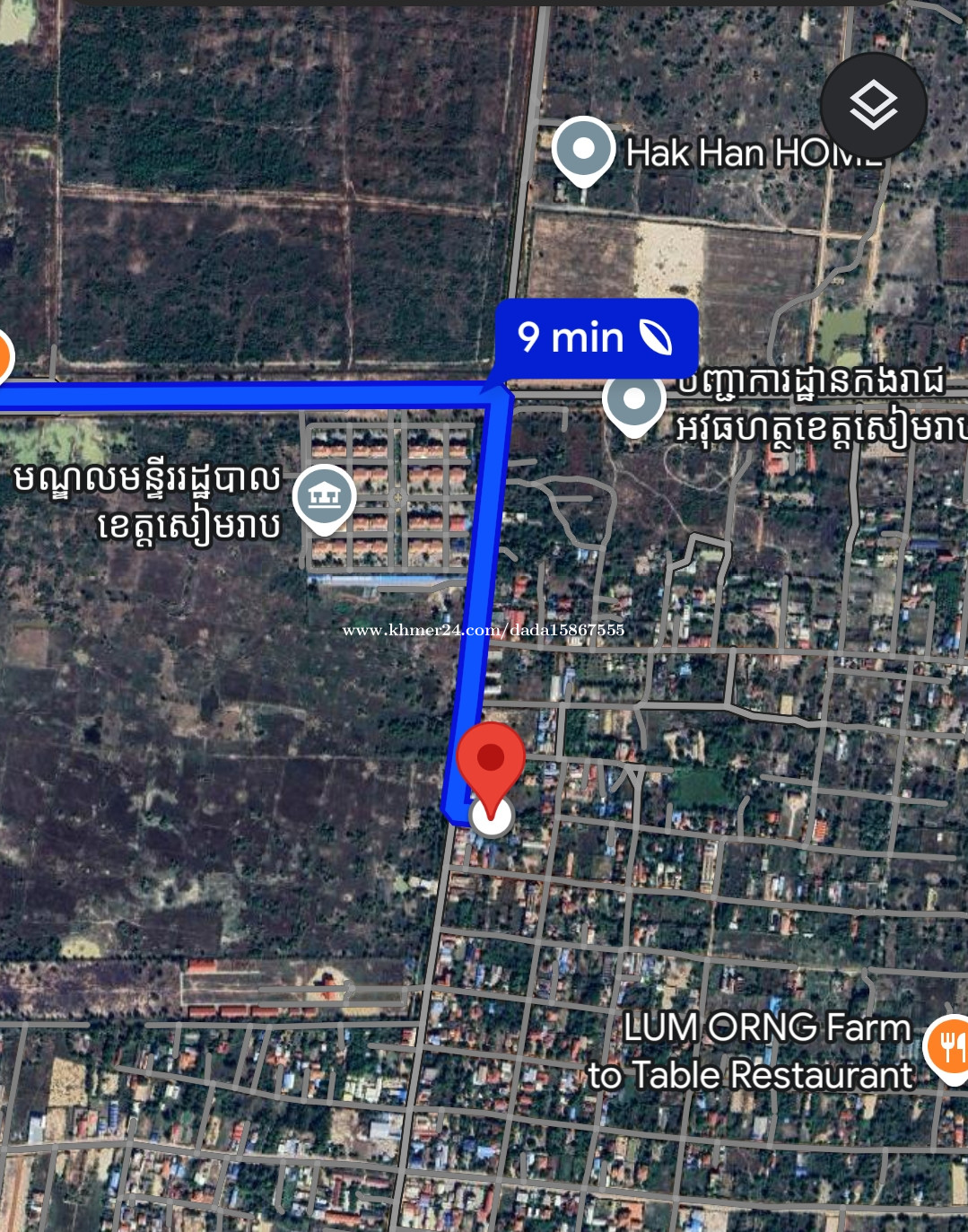Open the Siem Reap provincial hall marker
968x1232 pixels.
324,496
